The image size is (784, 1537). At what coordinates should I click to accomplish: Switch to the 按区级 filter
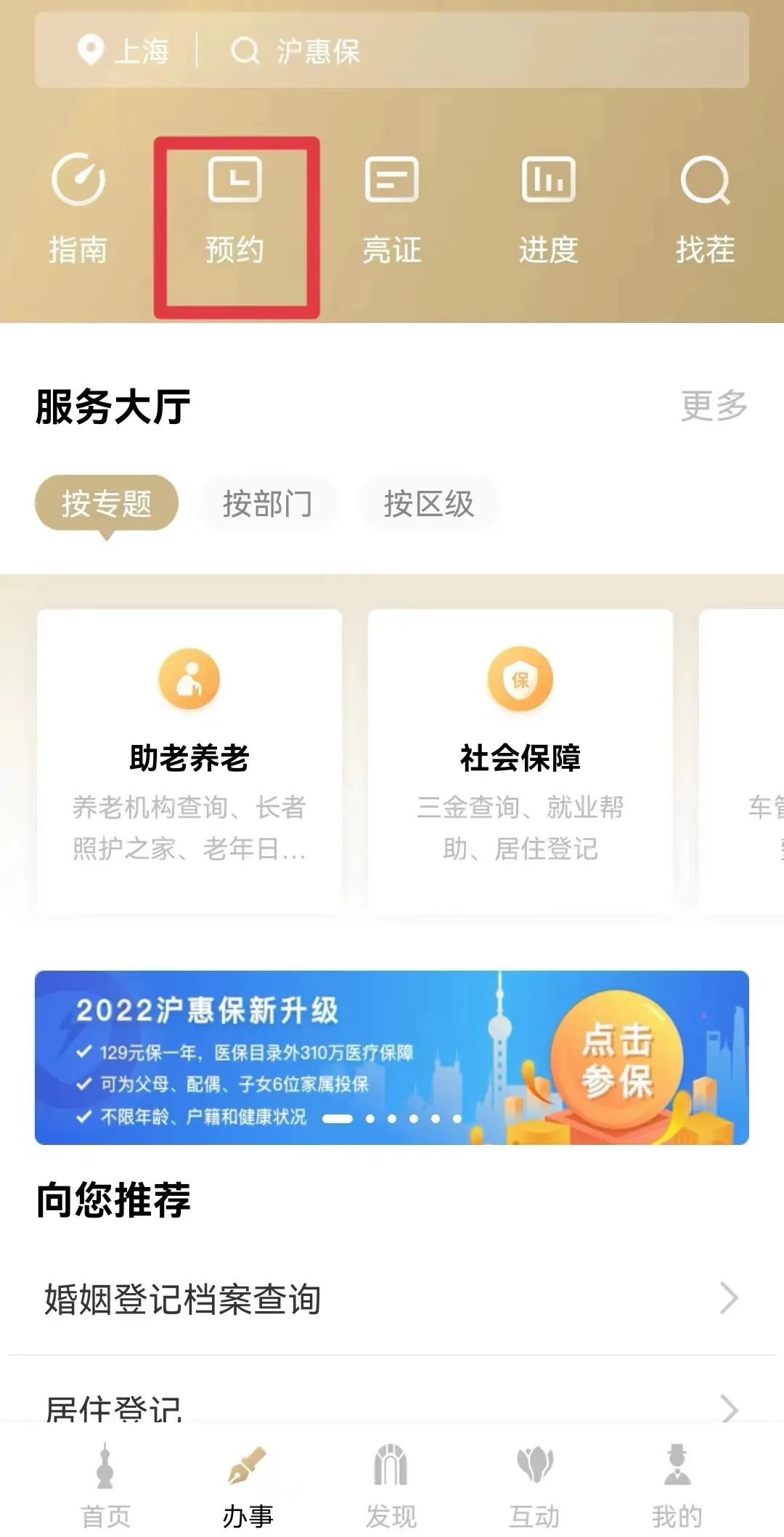428,503
